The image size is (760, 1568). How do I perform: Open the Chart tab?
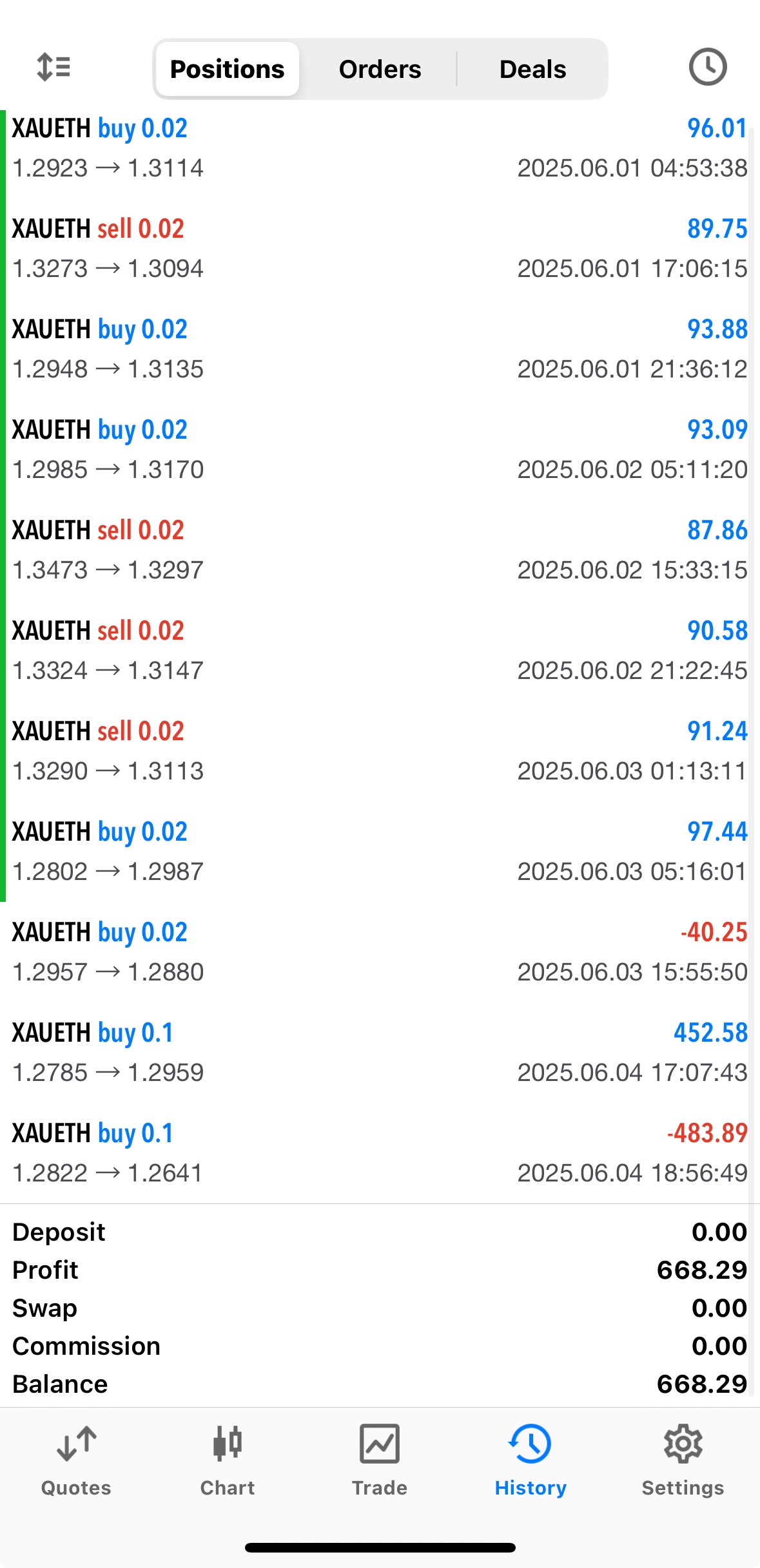228,1460
